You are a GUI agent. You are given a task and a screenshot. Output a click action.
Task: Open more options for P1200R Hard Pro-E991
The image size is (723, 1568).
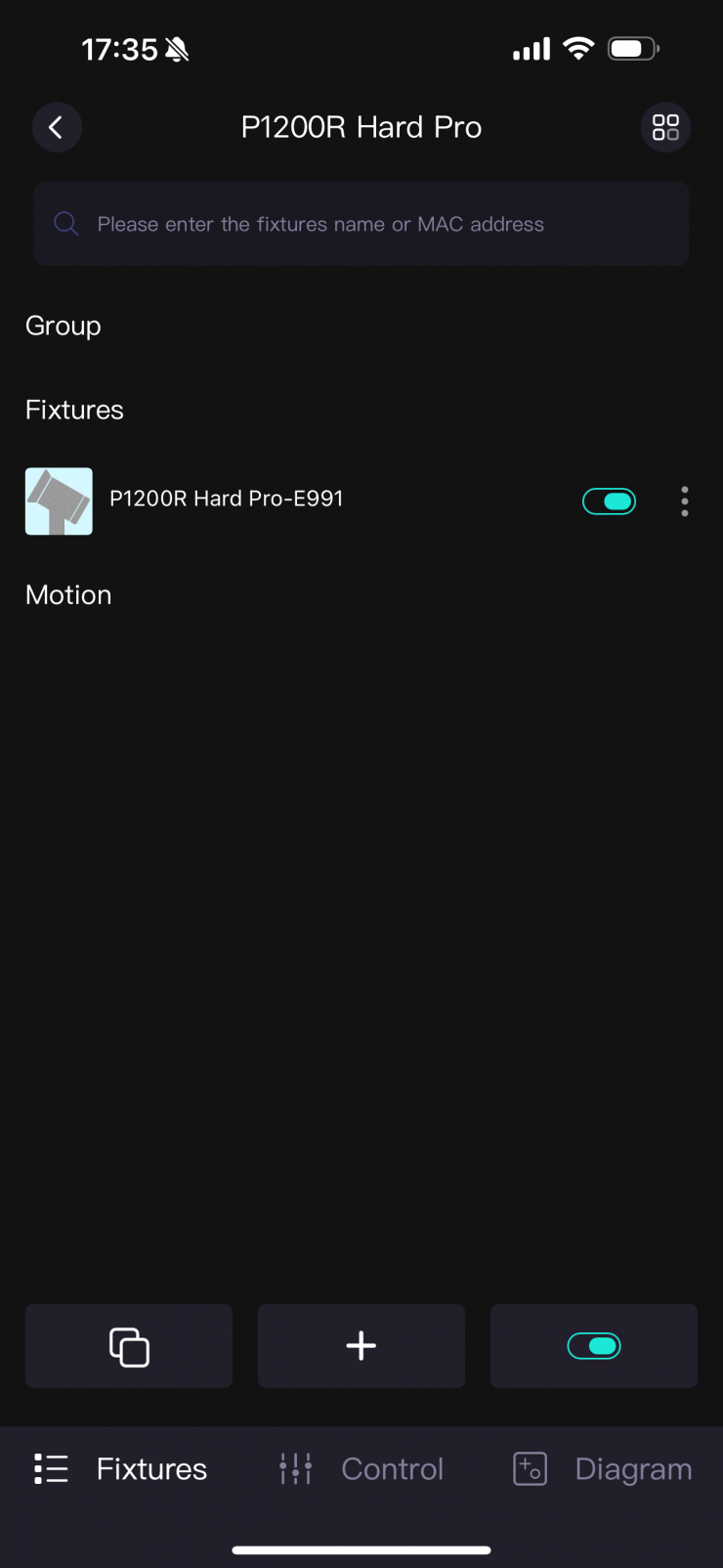pos(685,501)
